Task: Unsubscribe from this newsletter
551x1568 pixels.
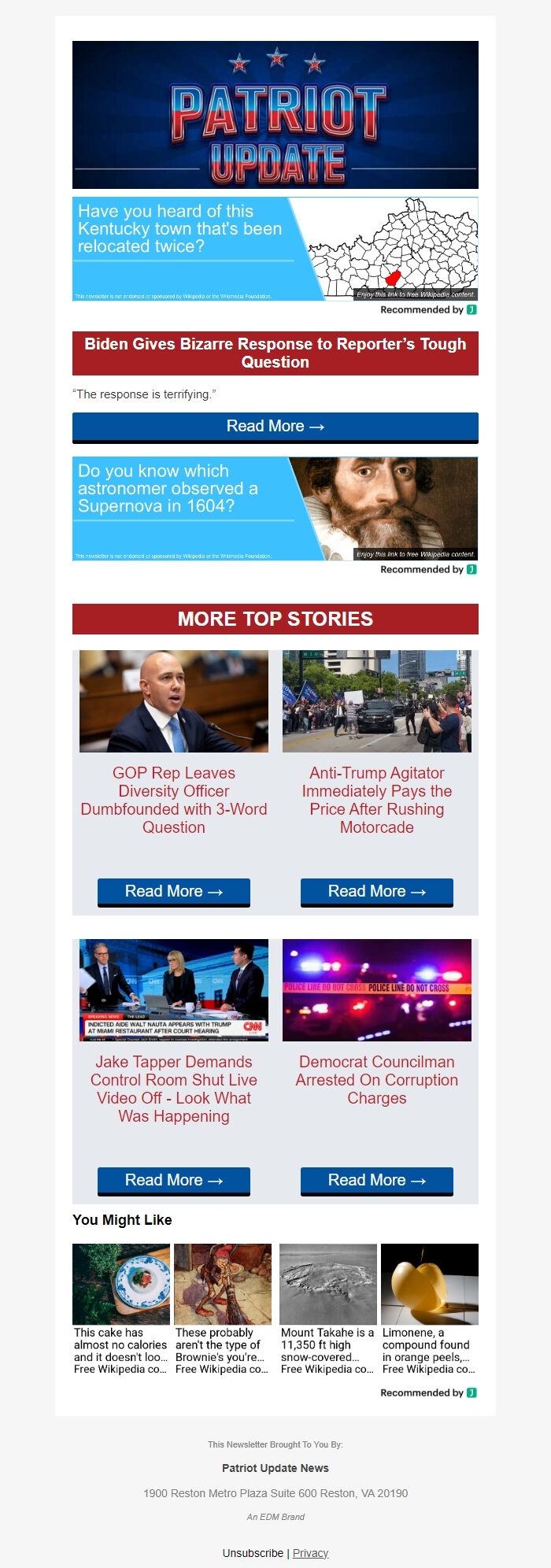Action: tap(253, 1553)
